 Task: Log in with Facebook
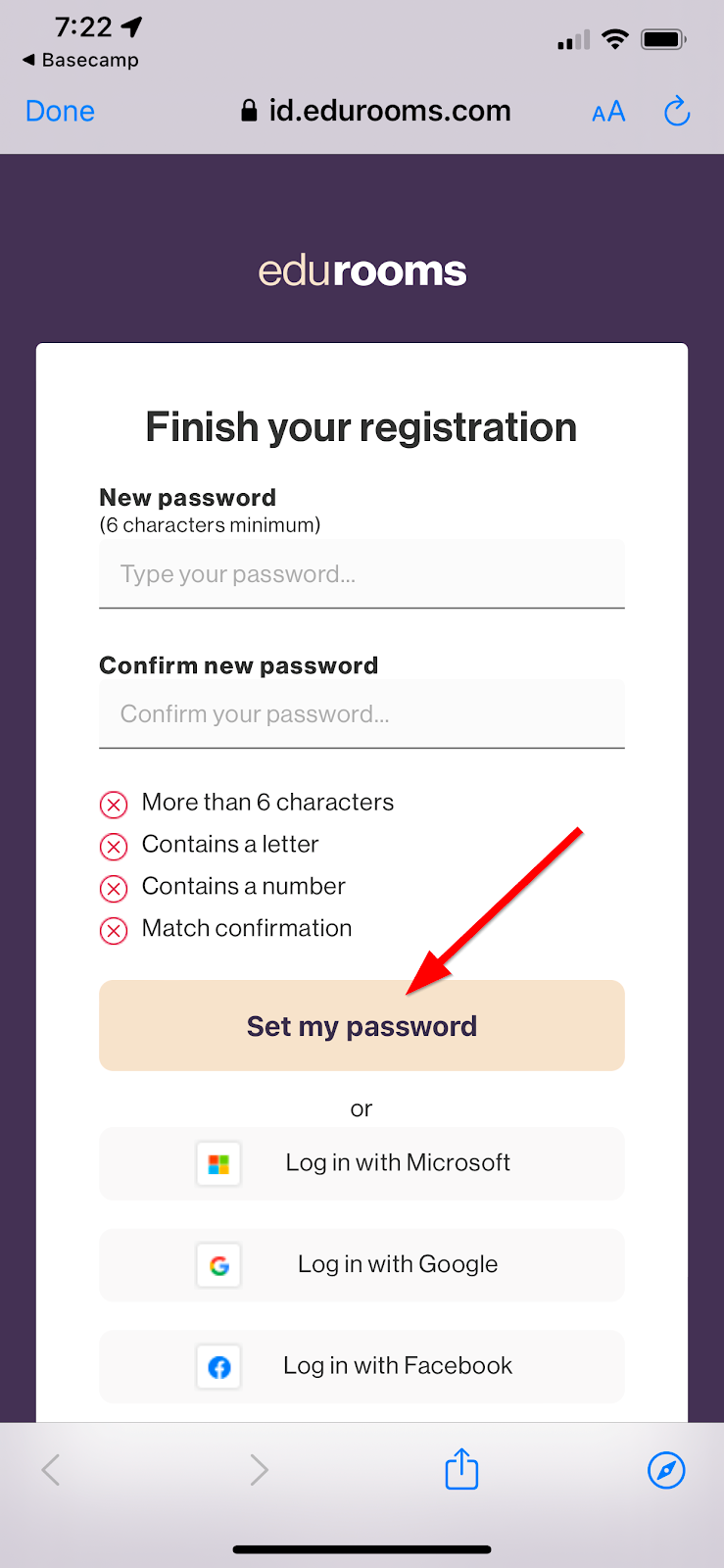(x=362, y=1366)
